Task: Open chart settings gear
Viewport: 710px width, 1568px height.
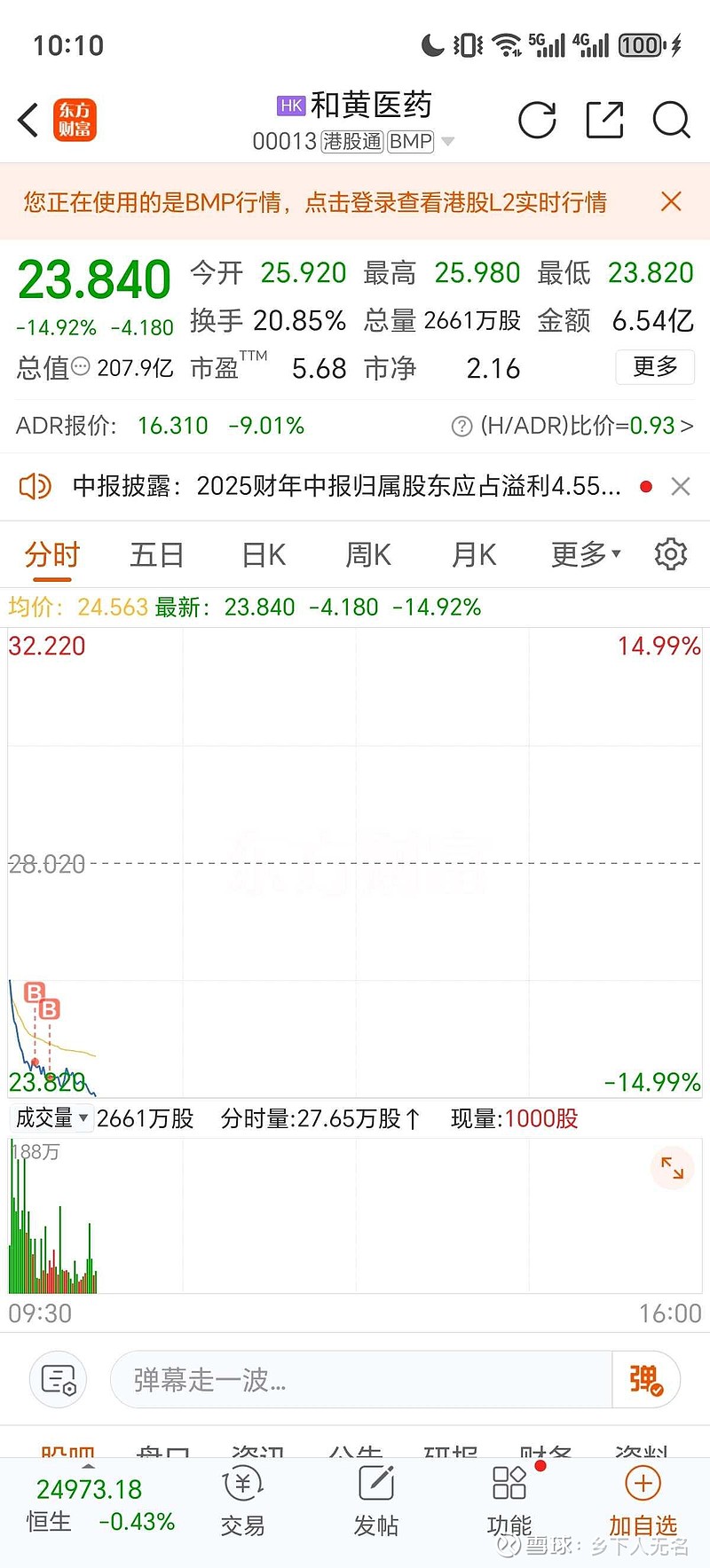Action: (x=671, y=554)
